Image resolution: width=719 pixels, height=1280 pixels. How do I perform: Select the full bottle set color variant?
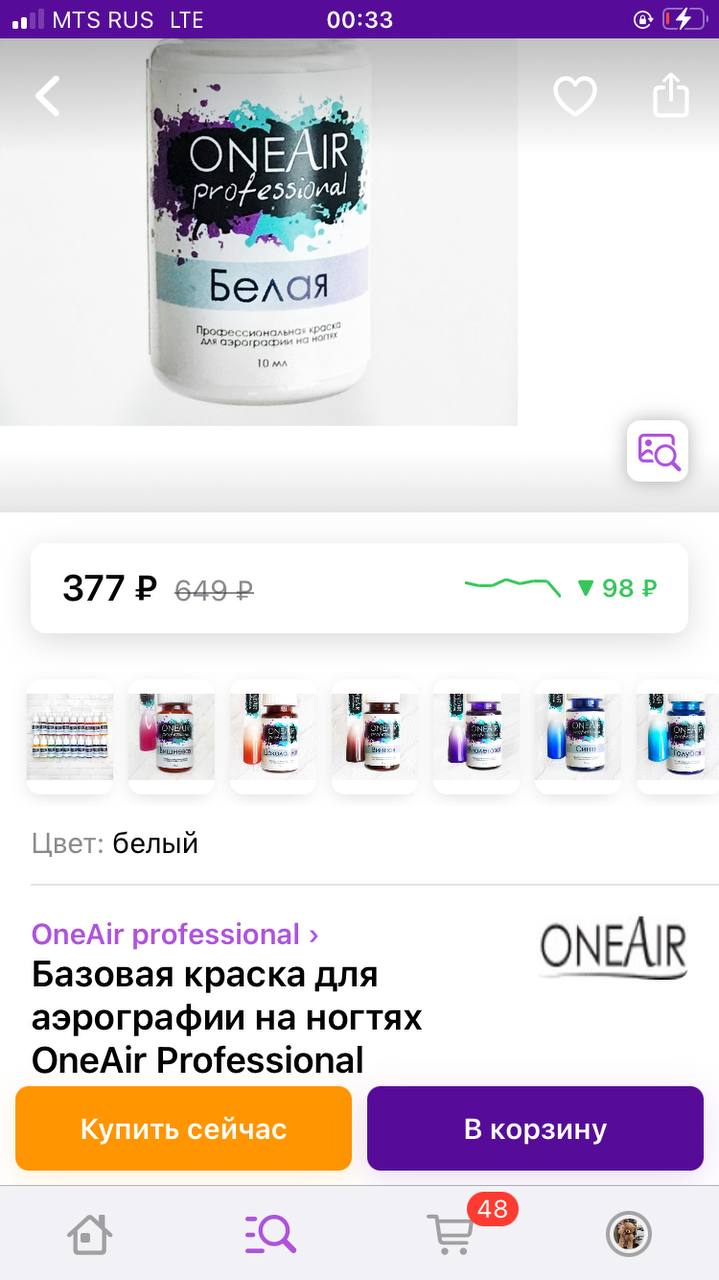[70, 737]
